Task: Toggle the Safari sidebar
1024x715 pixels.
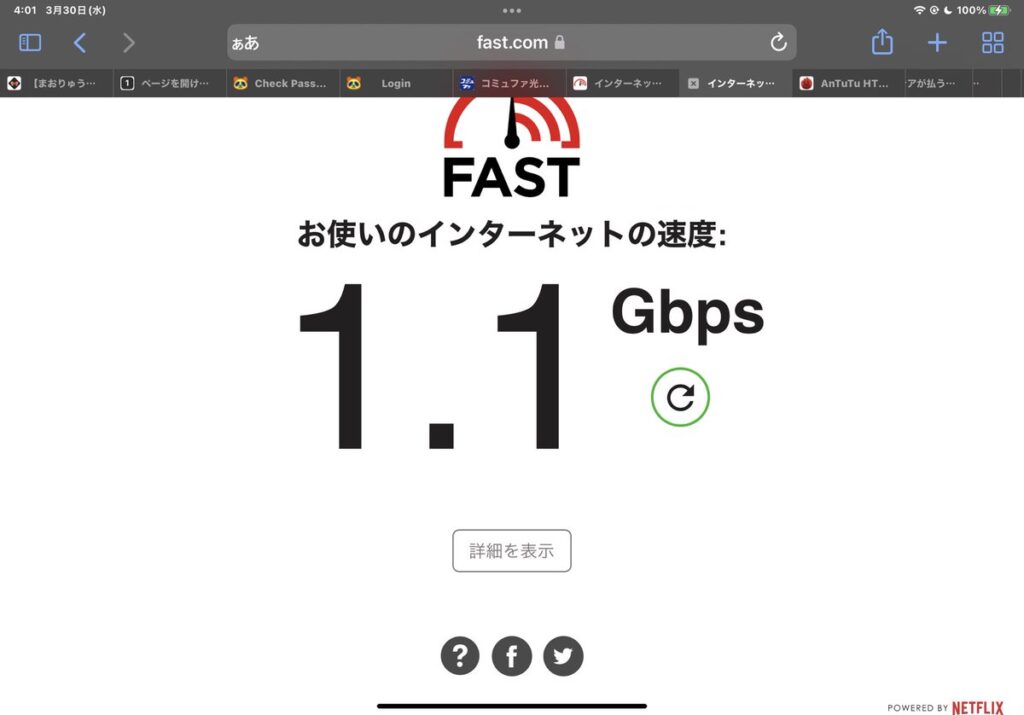Action: coord(30,43)
